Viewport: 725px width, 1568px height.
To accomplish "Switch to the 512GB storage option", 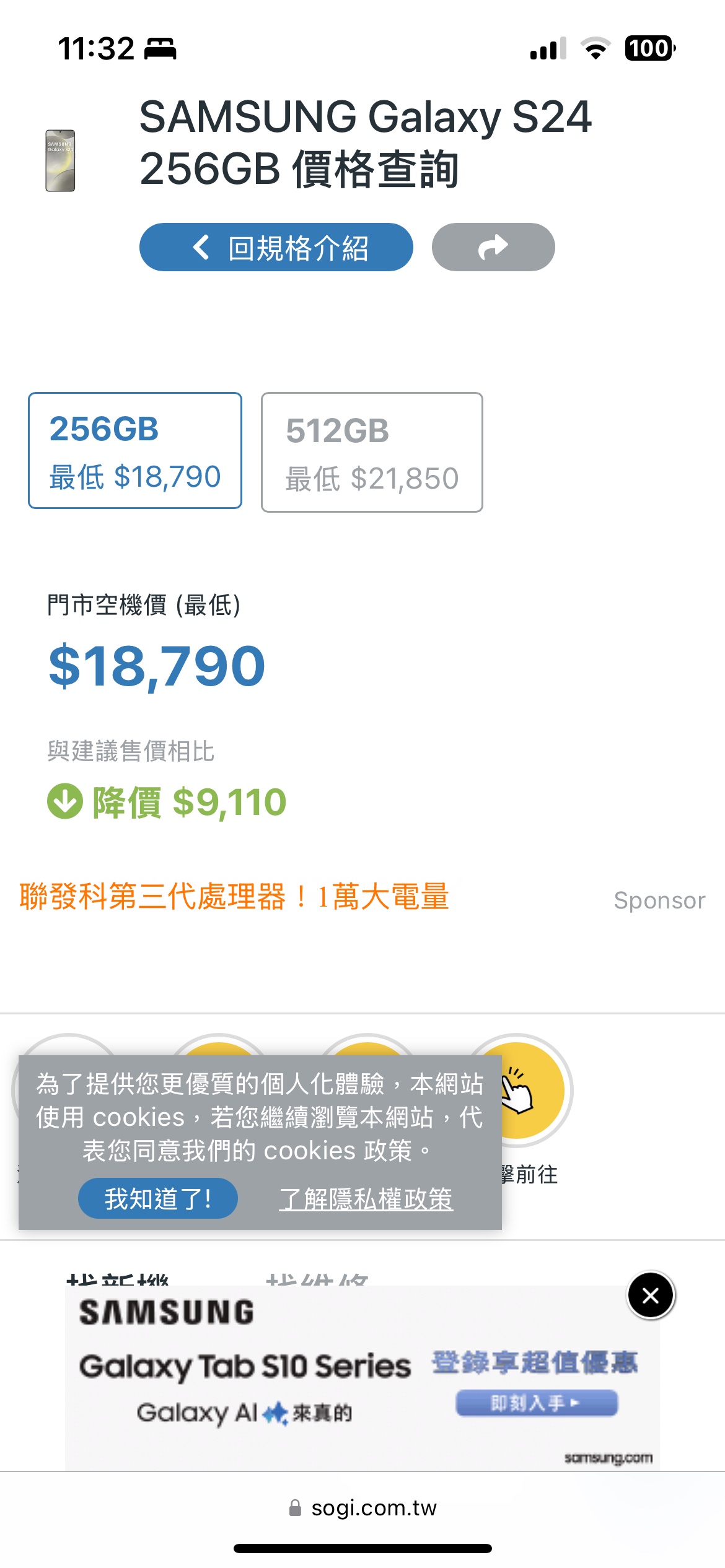I will [x=372, y=452].
